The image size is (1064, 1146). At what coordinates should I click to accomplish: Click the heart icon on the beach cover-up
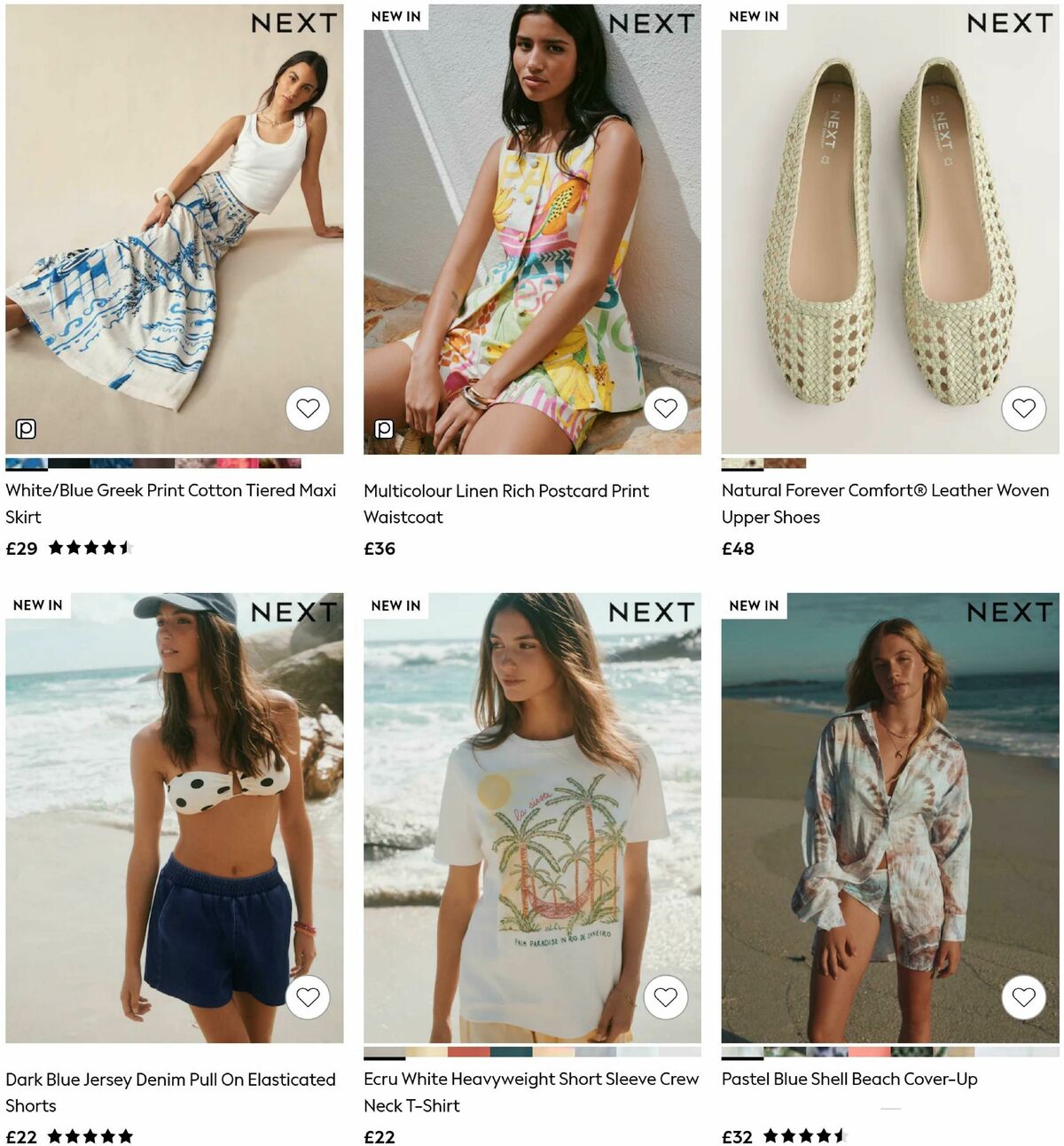pos(1026,996)
